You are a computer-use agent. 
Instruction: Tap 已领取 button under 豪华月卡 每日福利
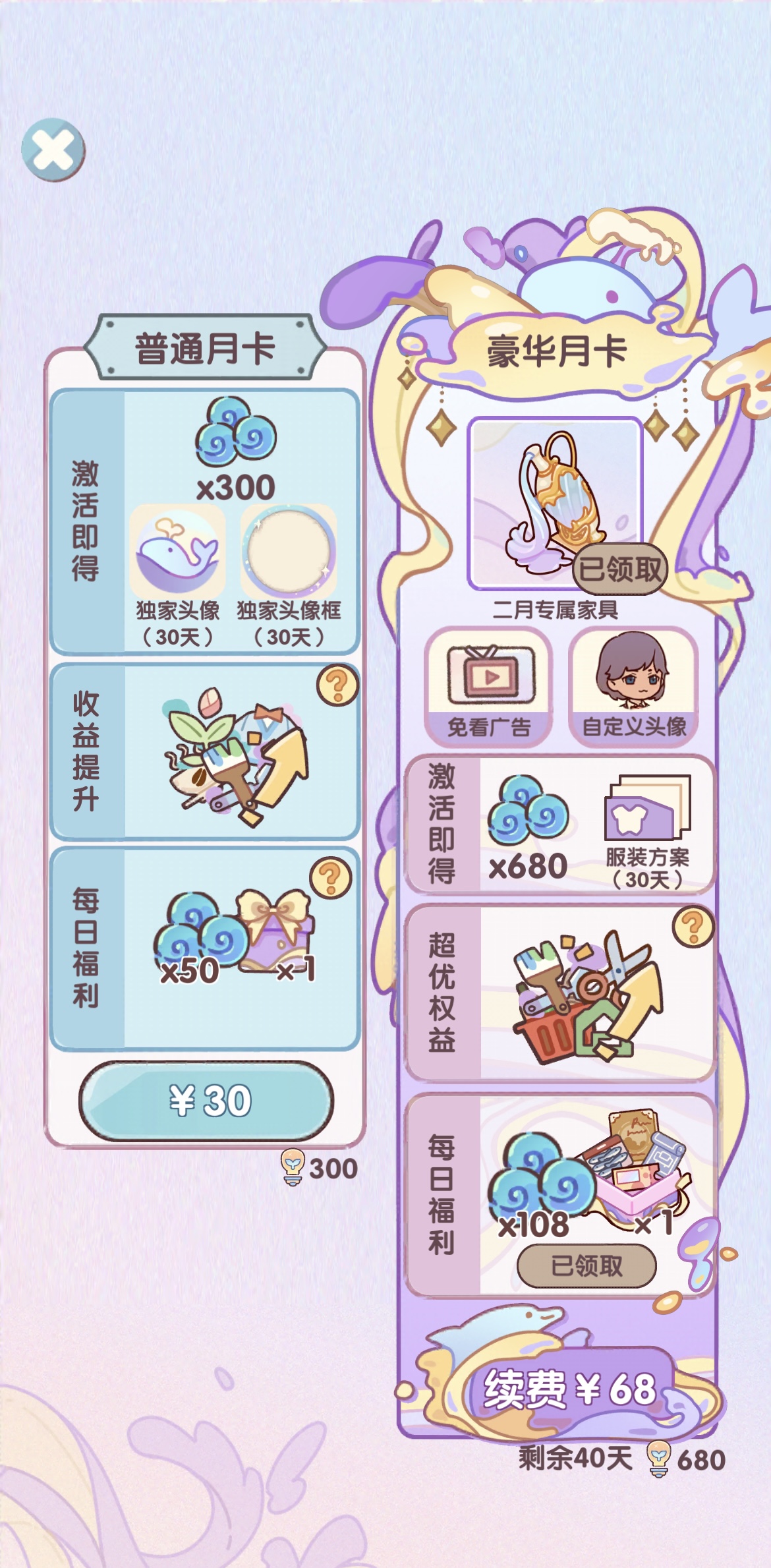coord(586,1265)
